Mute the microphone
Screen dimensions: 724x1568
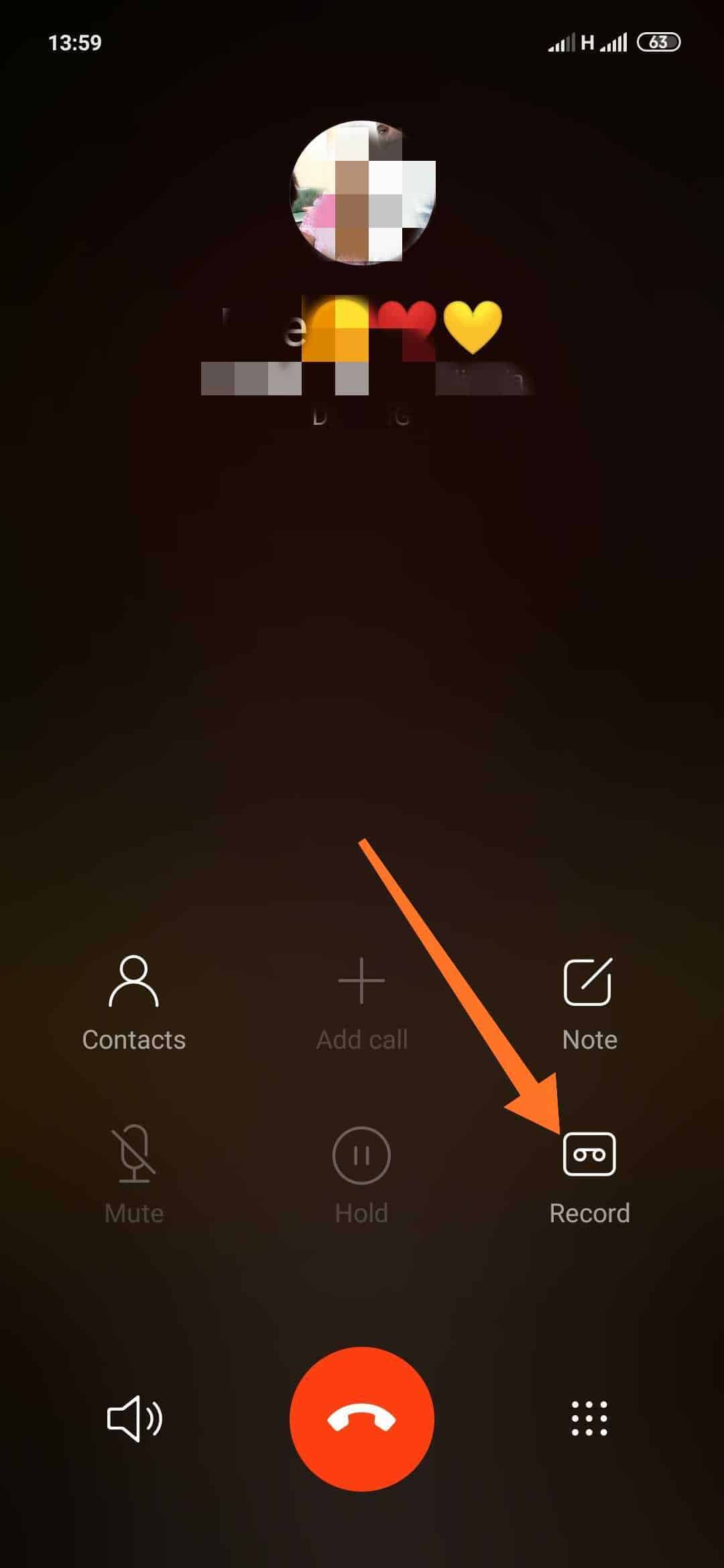click(x=133, y=1174)
